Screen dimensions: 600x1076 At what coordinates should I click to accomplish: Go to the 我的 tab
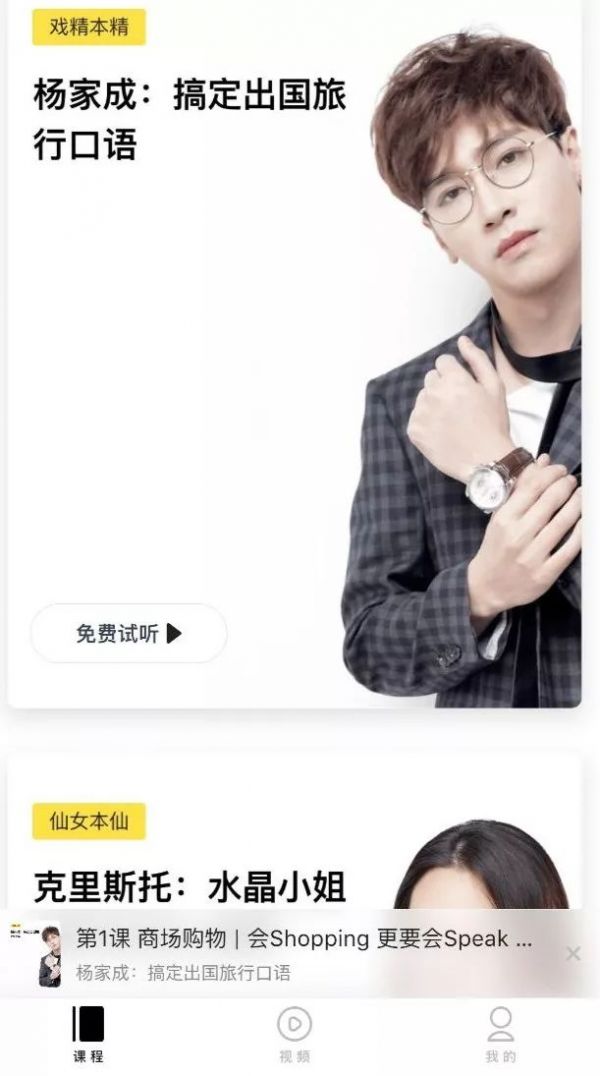500,1034
